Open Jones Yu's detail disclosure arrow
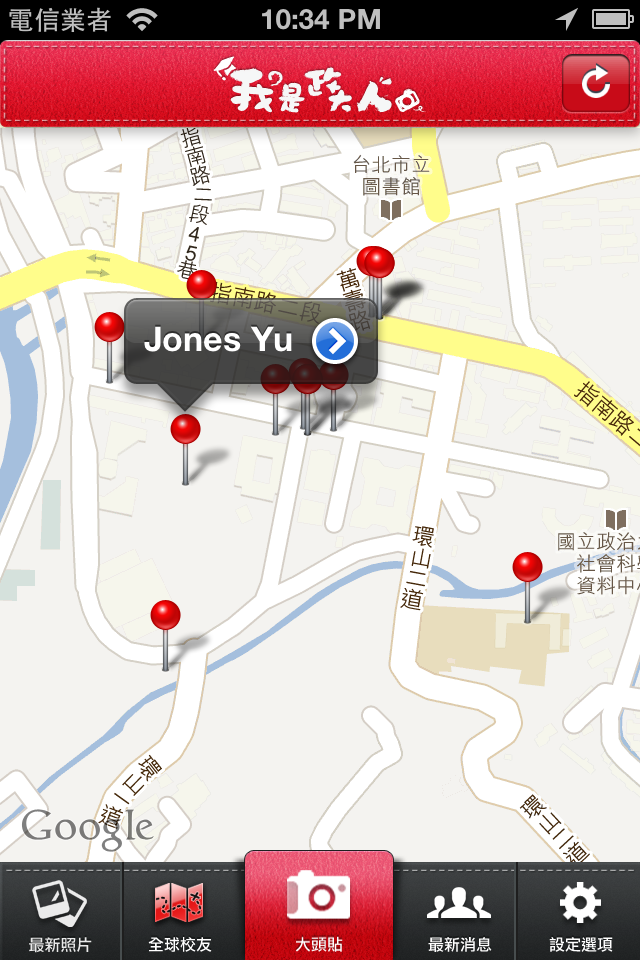 coord(335,342)
